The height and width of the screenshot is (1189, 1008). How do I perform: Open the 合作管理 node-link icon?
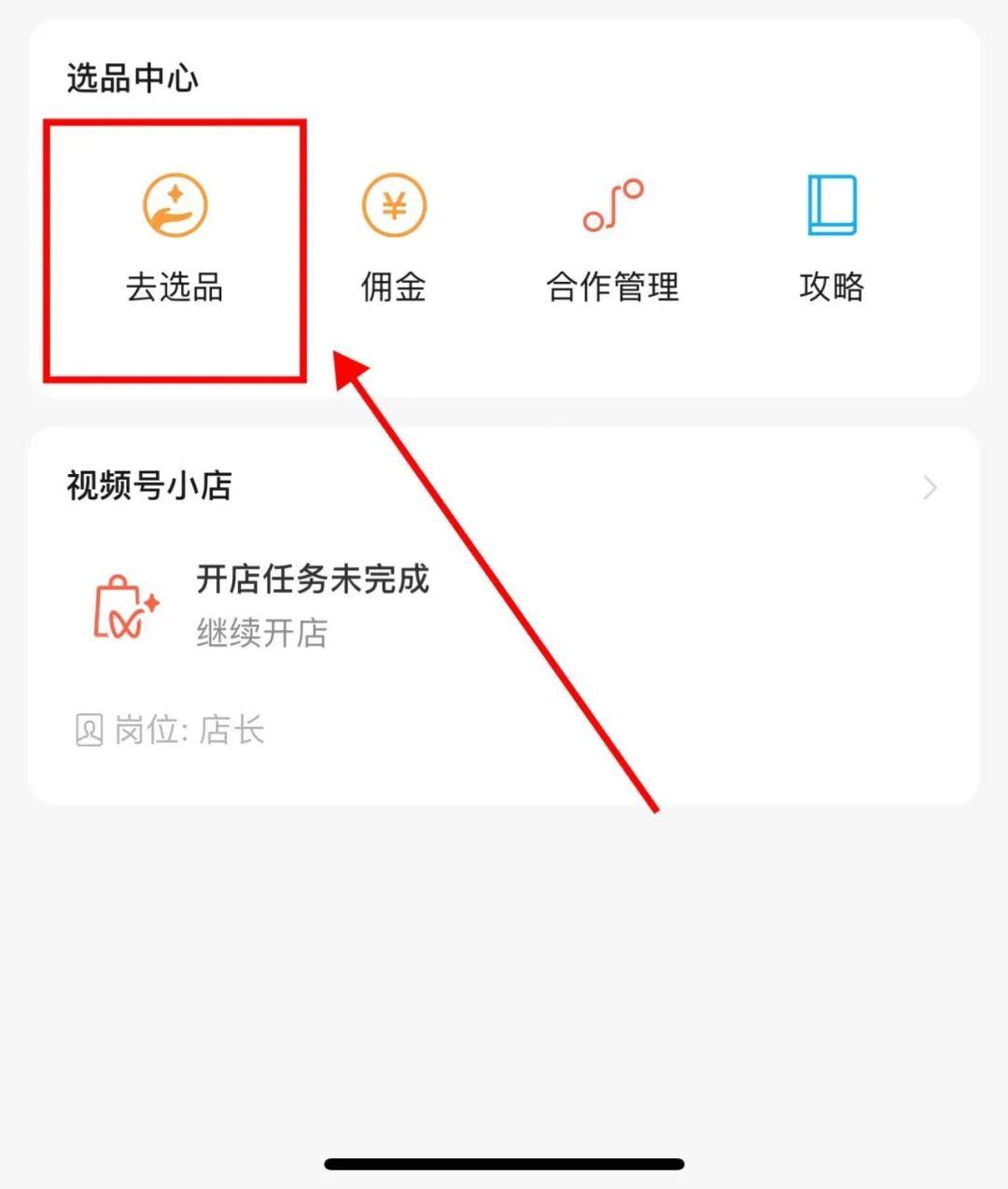tap(611, 203)
